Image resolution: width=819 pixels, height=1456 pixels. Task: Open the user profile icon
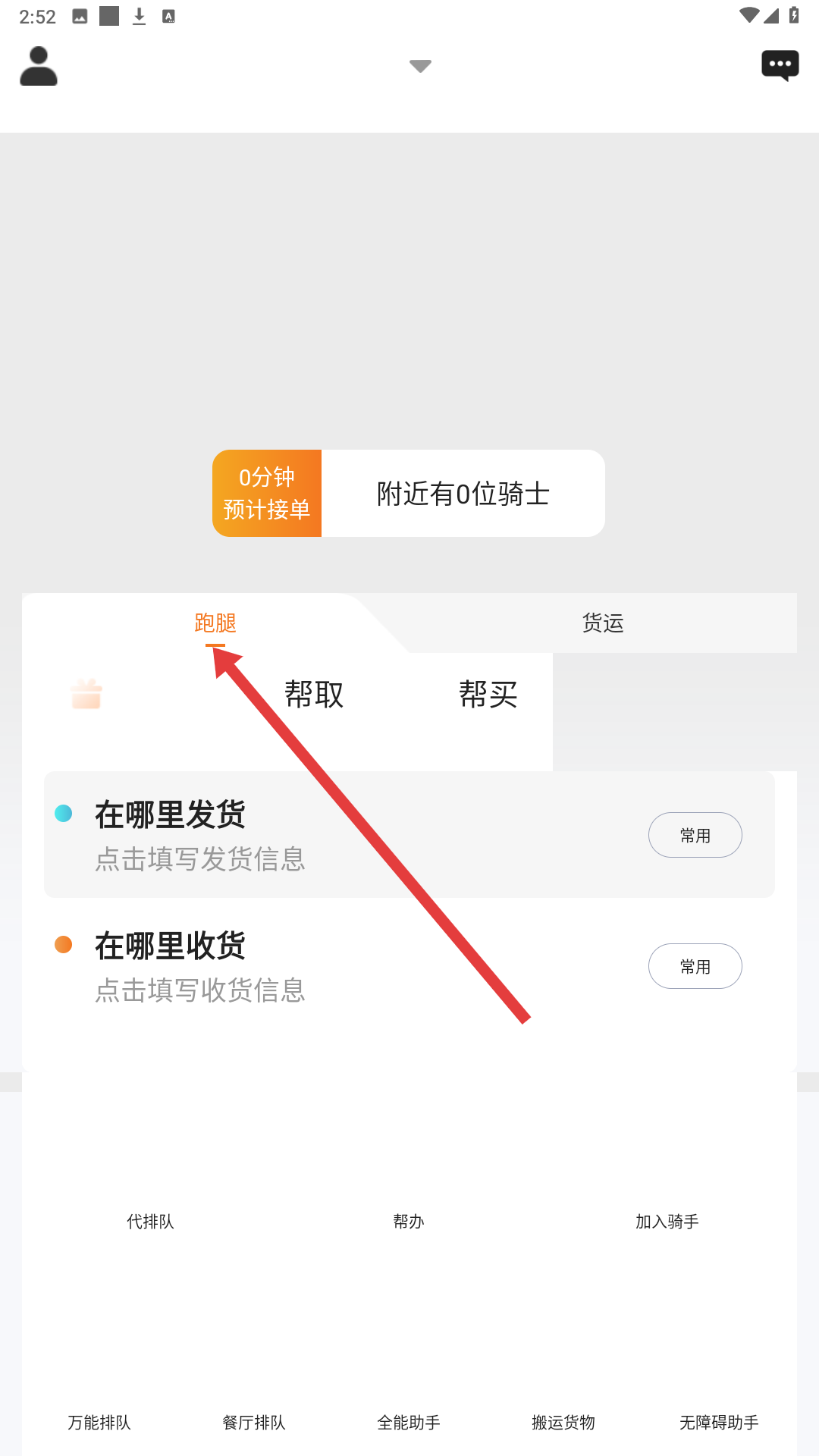click(x=39, y=66)
